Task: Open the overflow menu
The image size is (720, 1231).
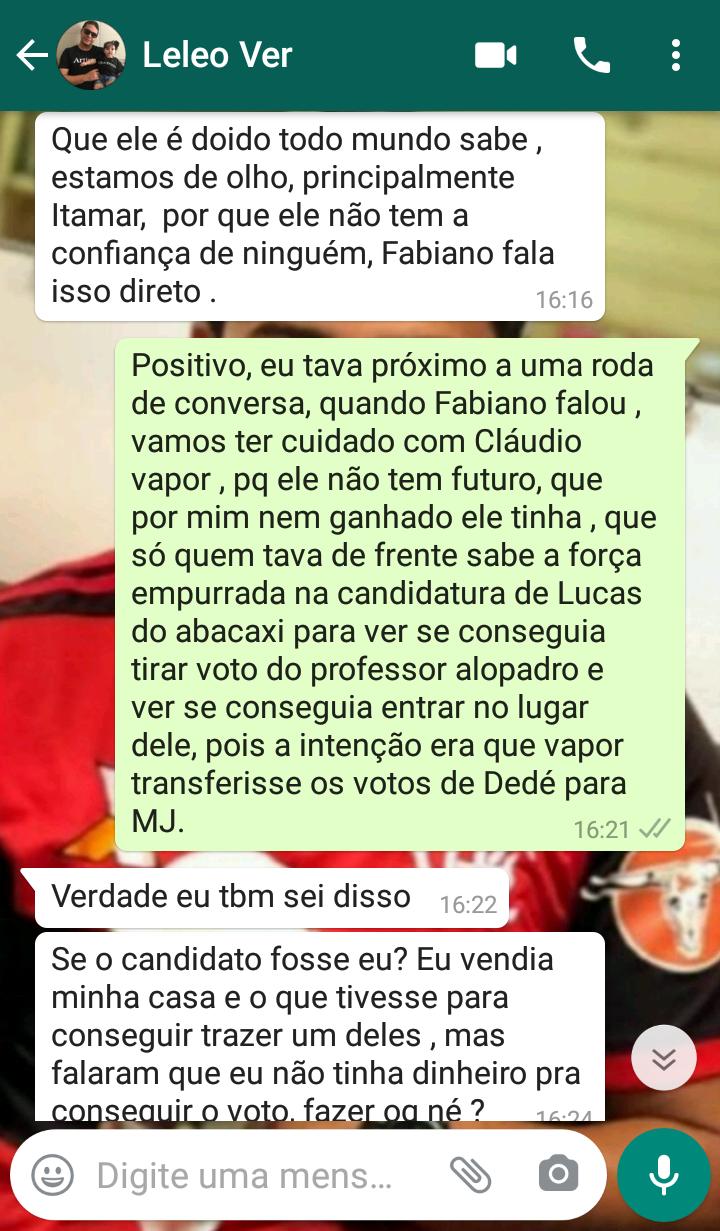Action: [676, 55]
